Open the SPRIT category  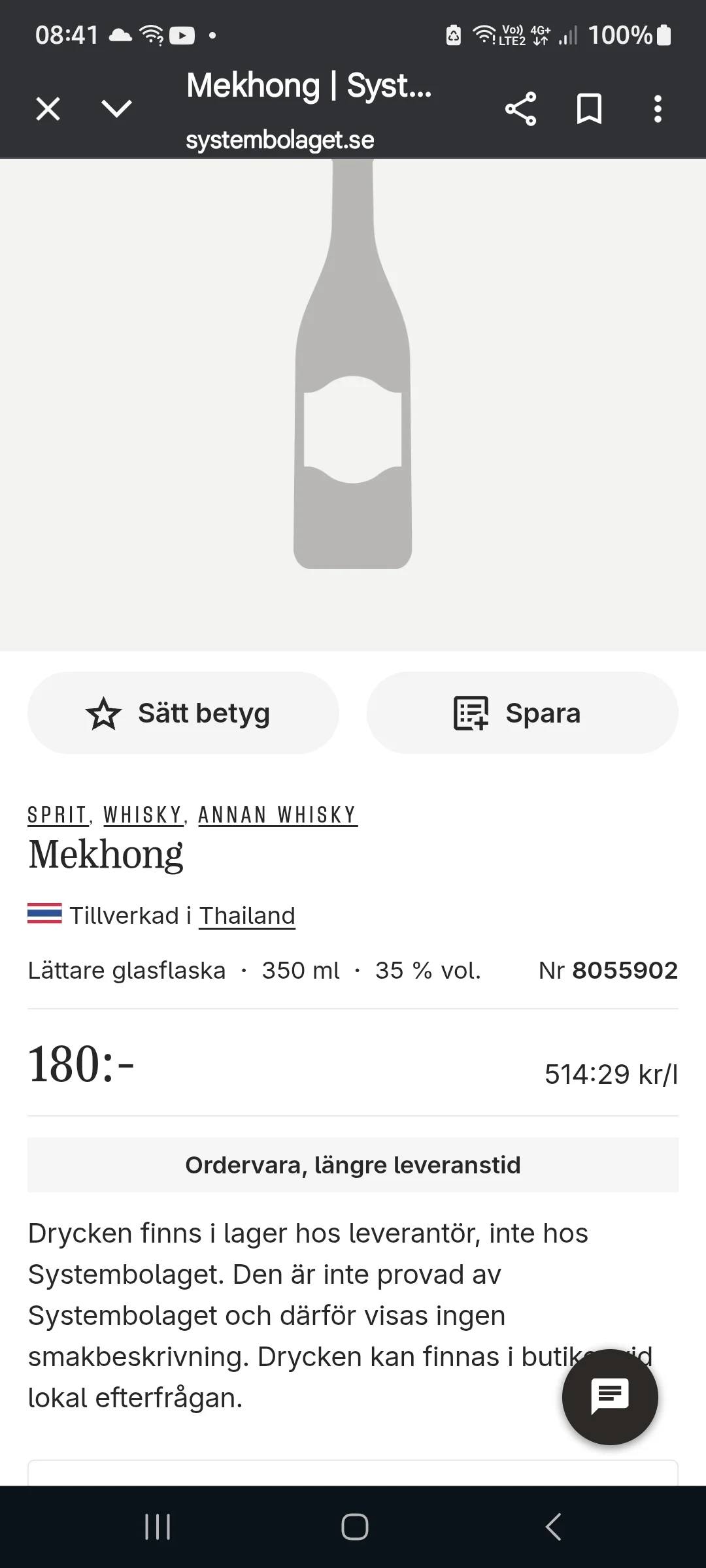click(58, 814)
